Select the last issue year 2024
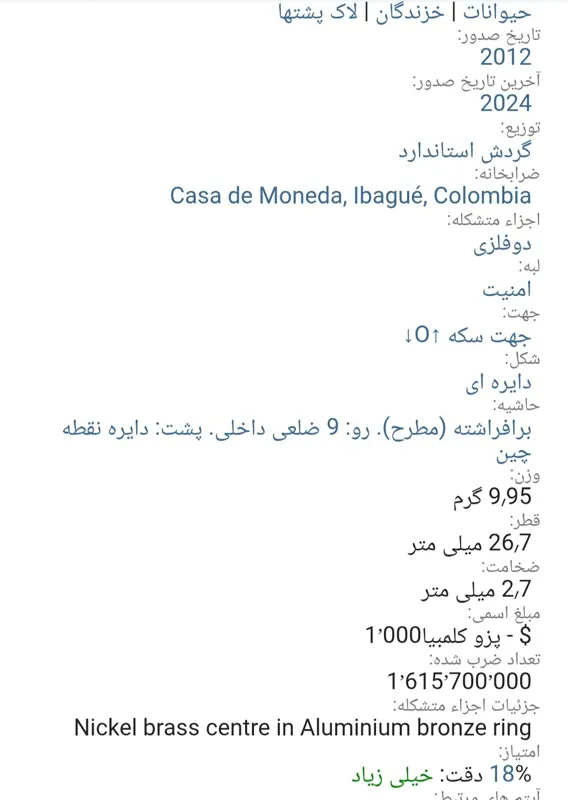Image resolution: width=568 pixels, height=800 pixels. click(505, 103)
